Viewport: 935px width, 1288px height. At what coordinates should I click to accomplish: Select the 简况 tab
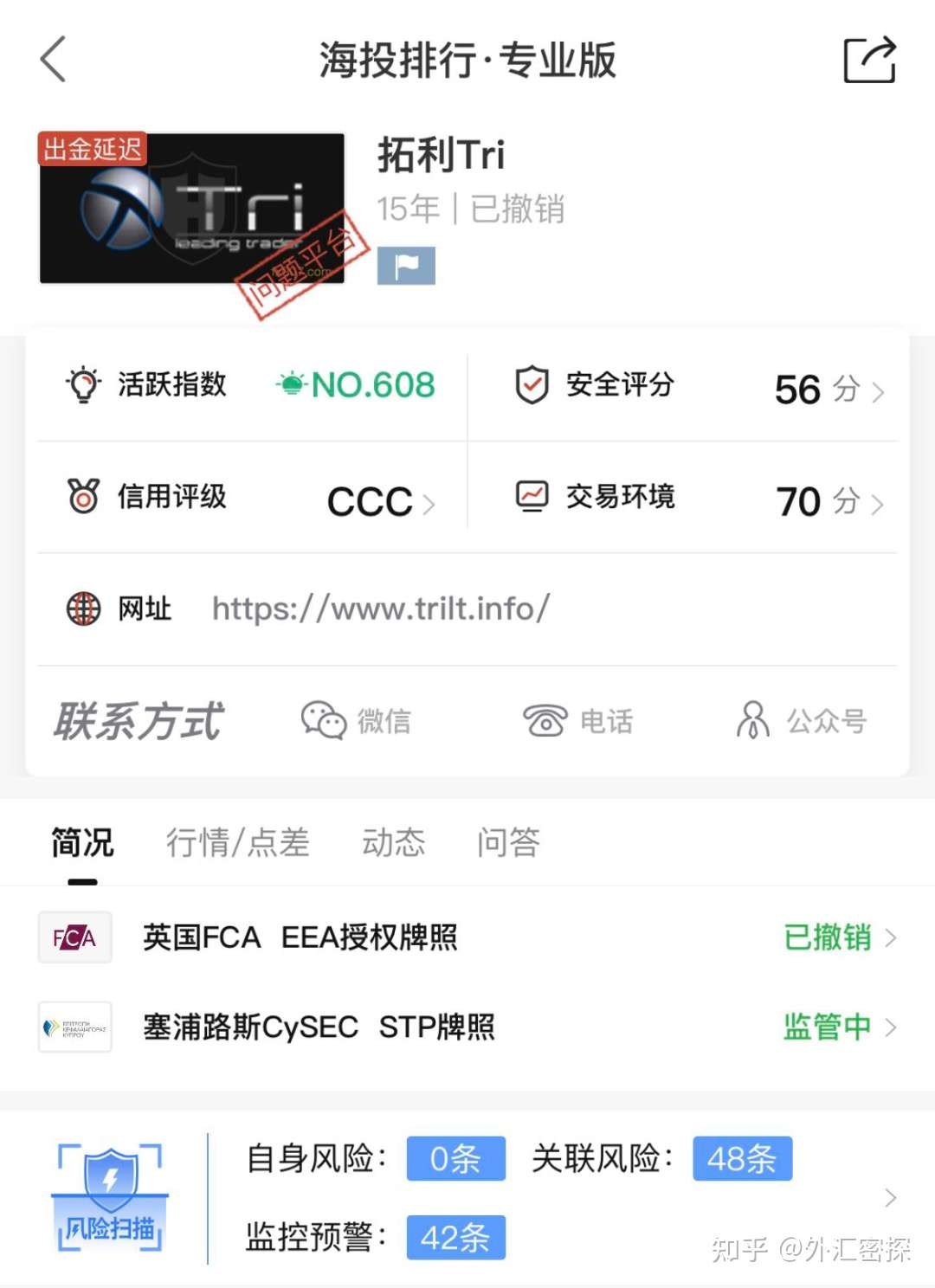[x=82, y=842]
